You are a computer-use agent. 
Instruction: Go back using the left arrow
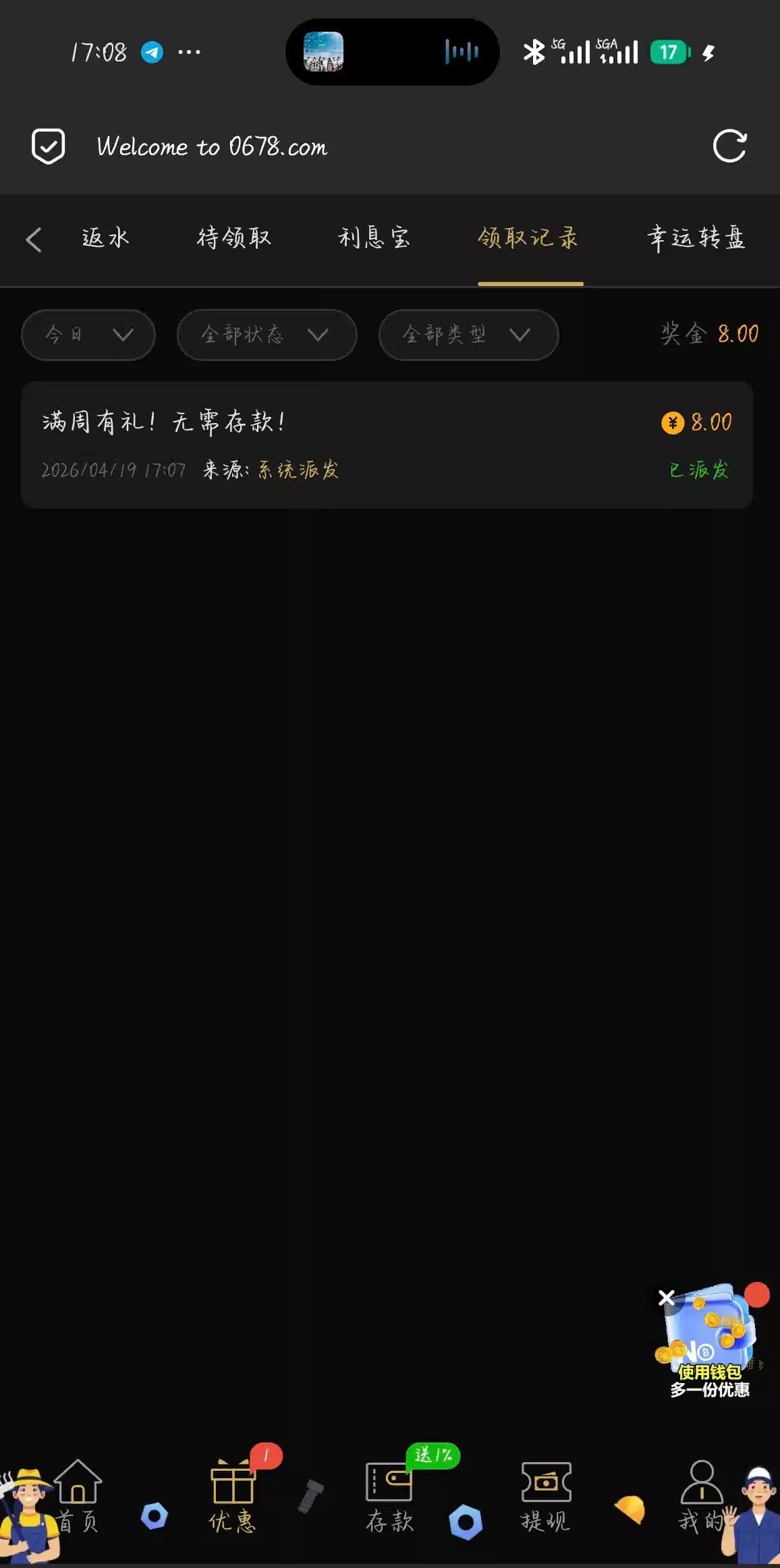click(34, 240)
